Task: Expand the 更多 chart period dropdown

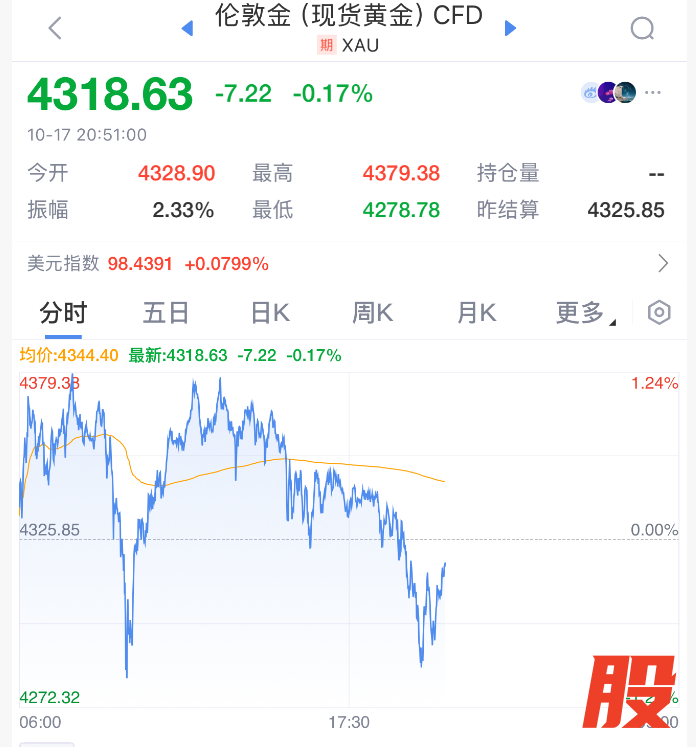Action: [585, 313]
